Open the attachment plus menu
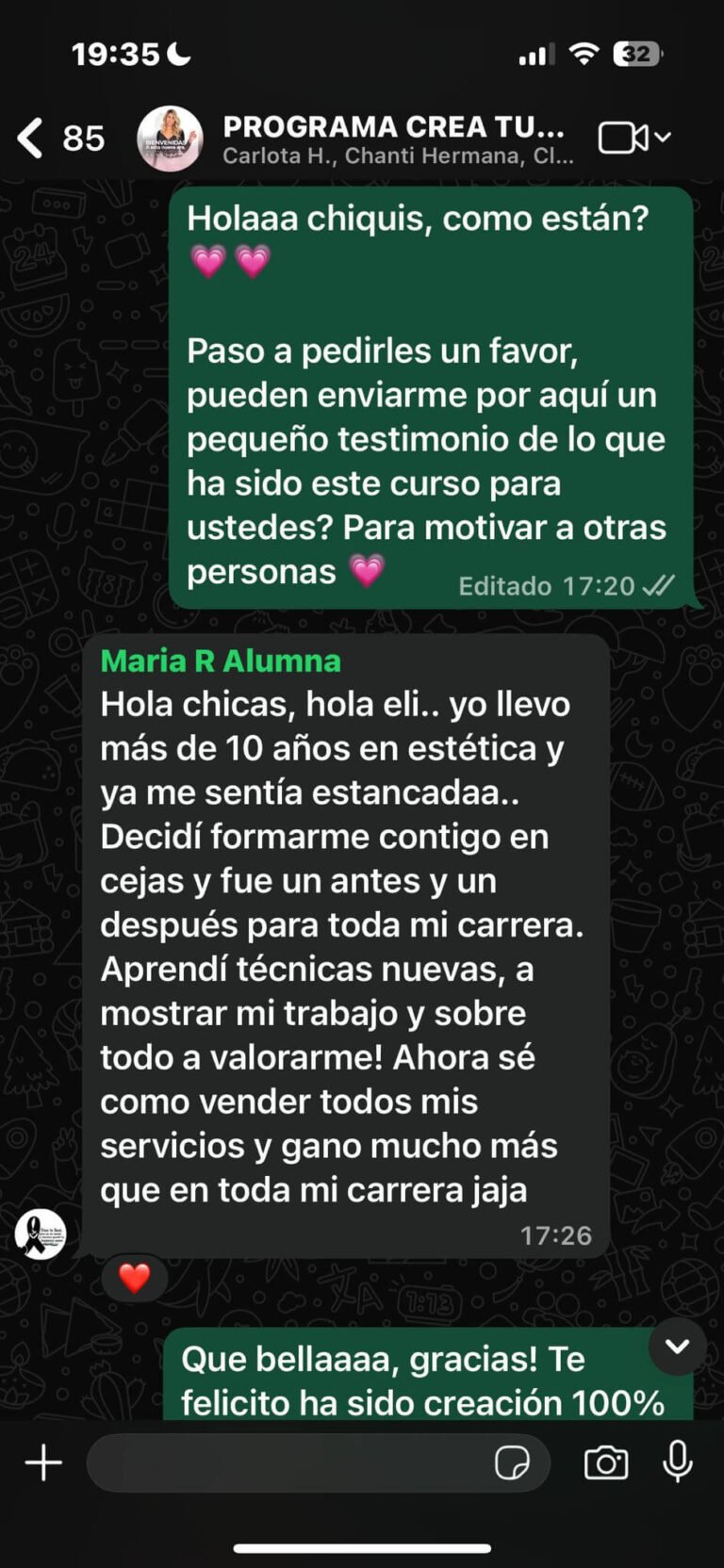The image size is (724, 1568). (x=43, y=1462)
